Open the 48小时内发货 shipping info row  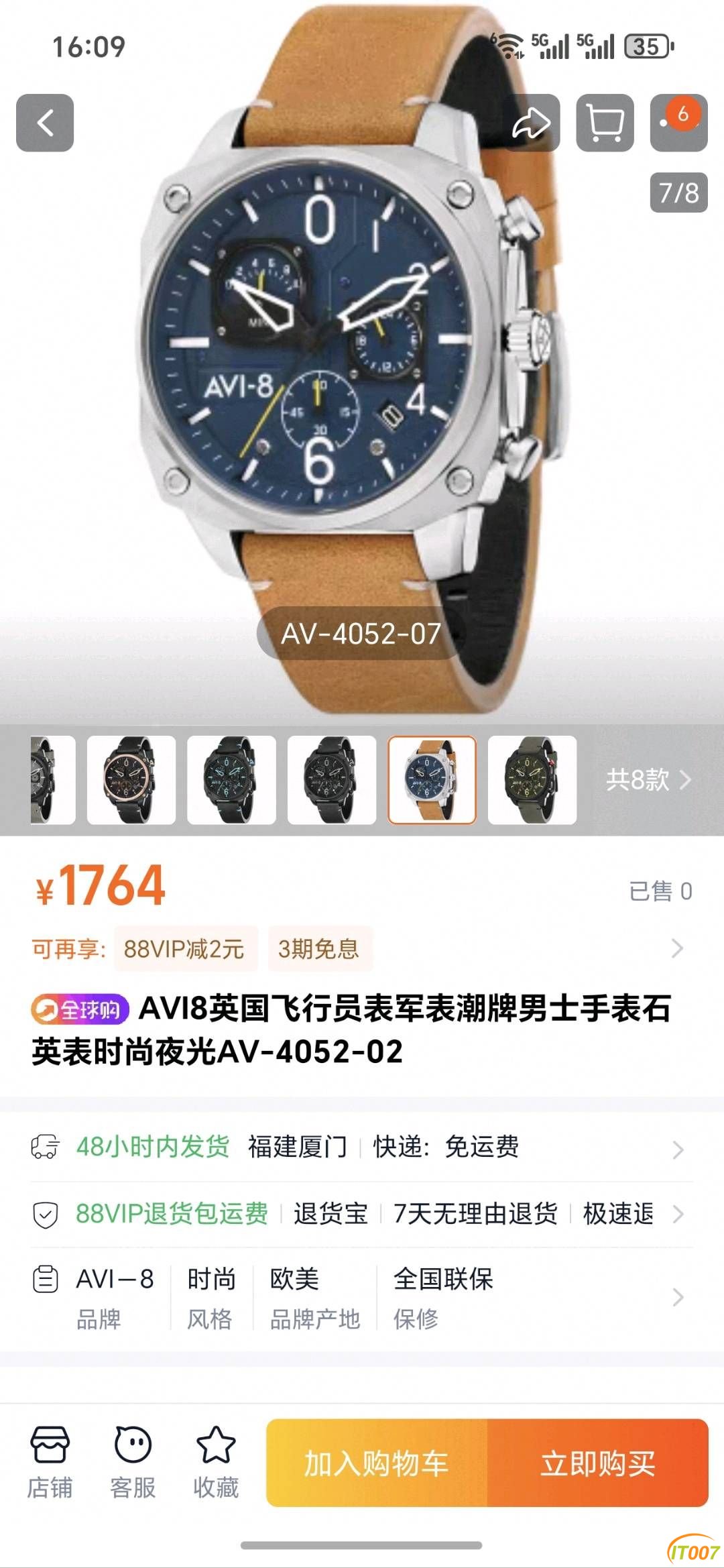pyautogui.click(x=362, y=1147)
